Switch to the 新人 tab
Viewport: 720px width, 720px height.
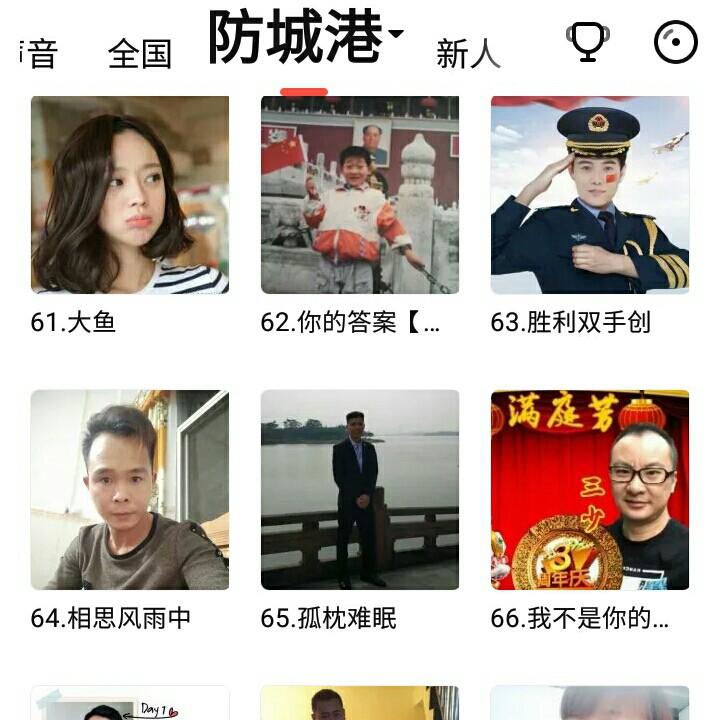point(468,53)
